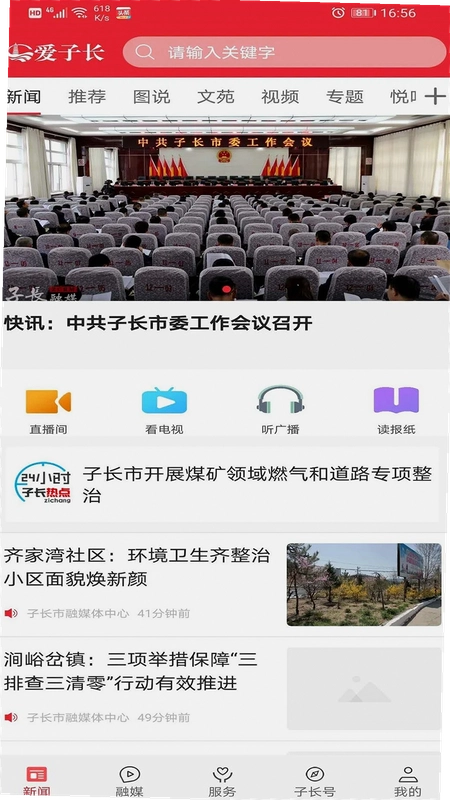Image resolution: width=450 pixels, height=800 pixels.
Task: Open the plus icon to add channels
Action: [435, 96]
